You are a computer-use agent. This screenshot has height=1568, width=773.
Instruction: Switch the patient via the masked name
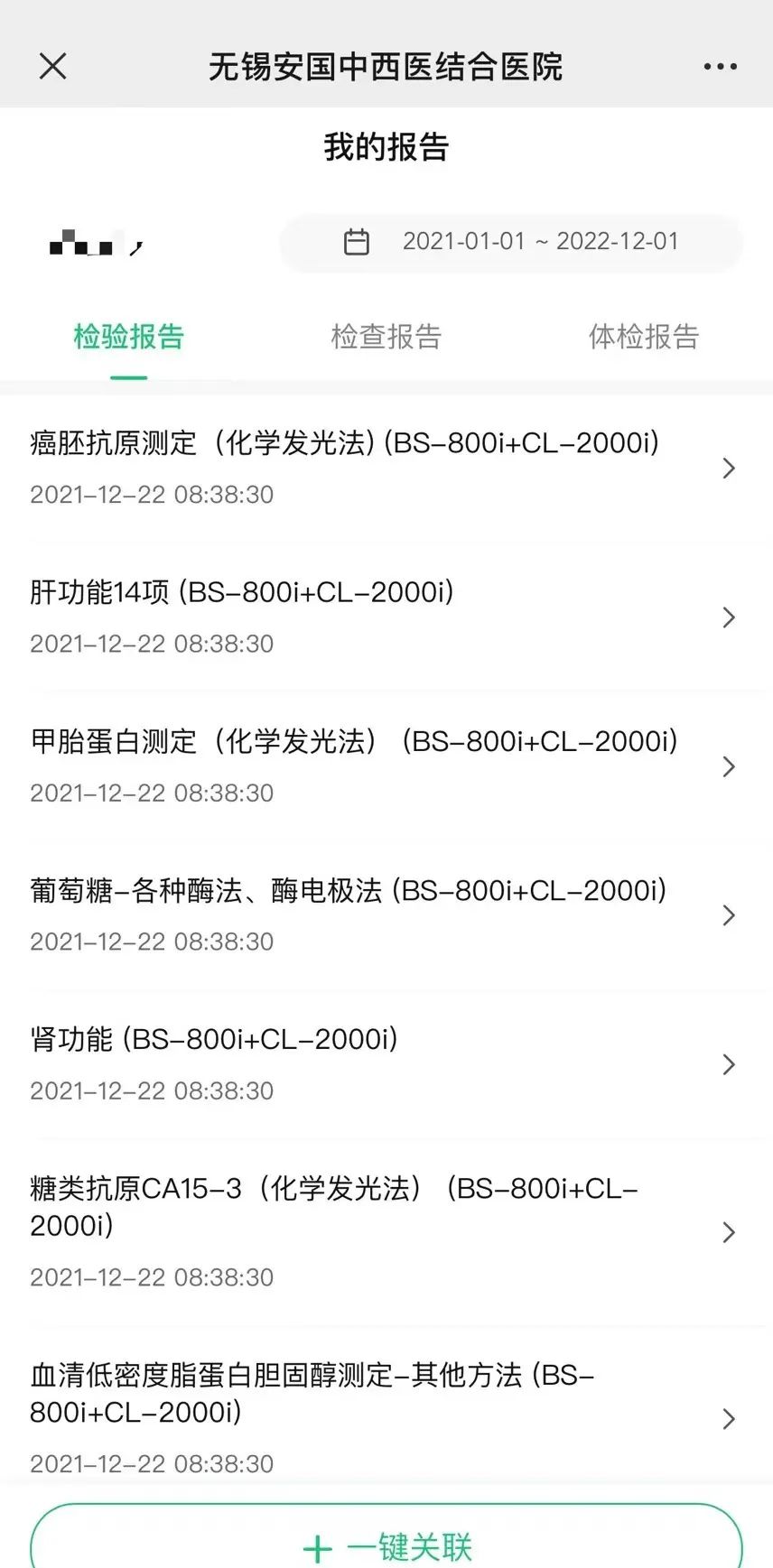pos(97,243)
